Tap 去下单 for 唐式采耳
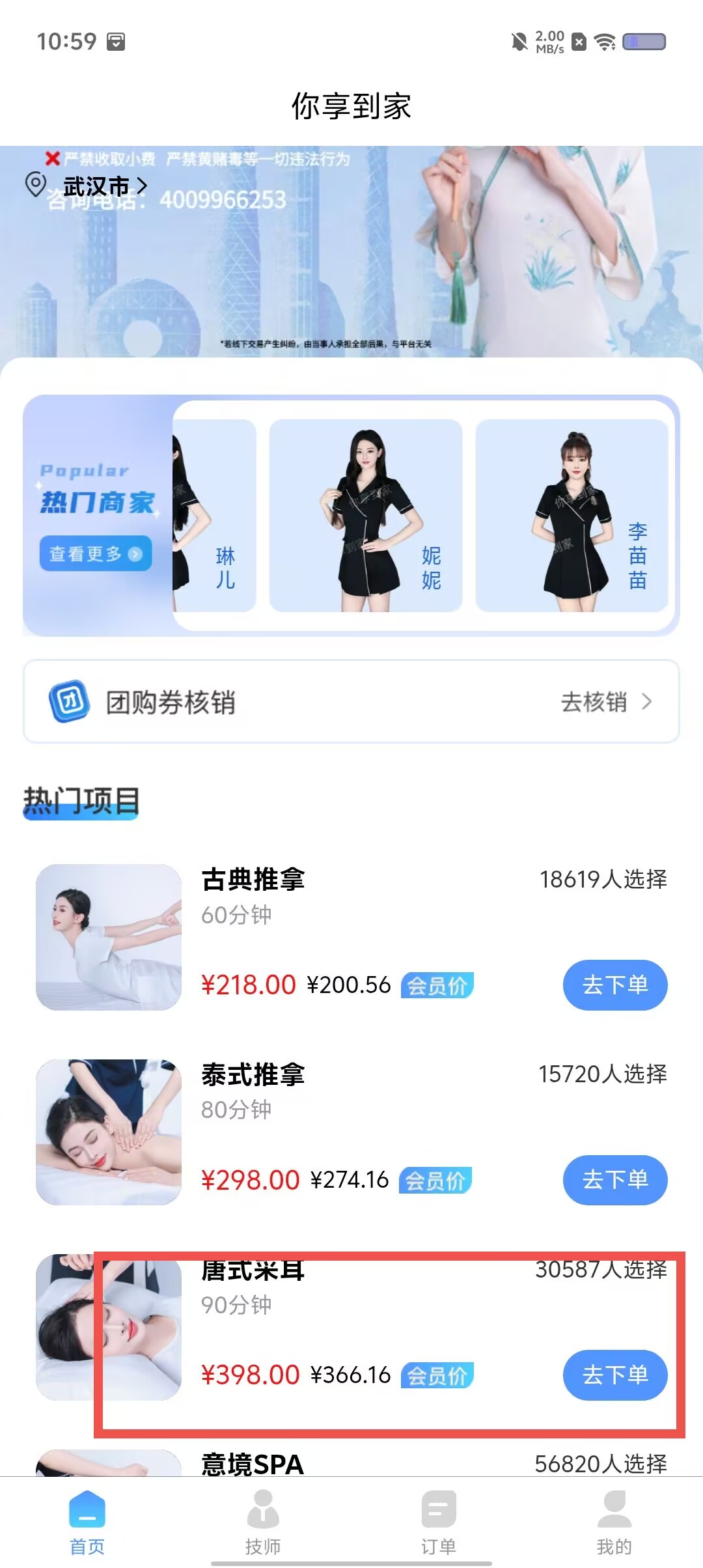This screenshot has width=703, height=1568. [615, 1375]
